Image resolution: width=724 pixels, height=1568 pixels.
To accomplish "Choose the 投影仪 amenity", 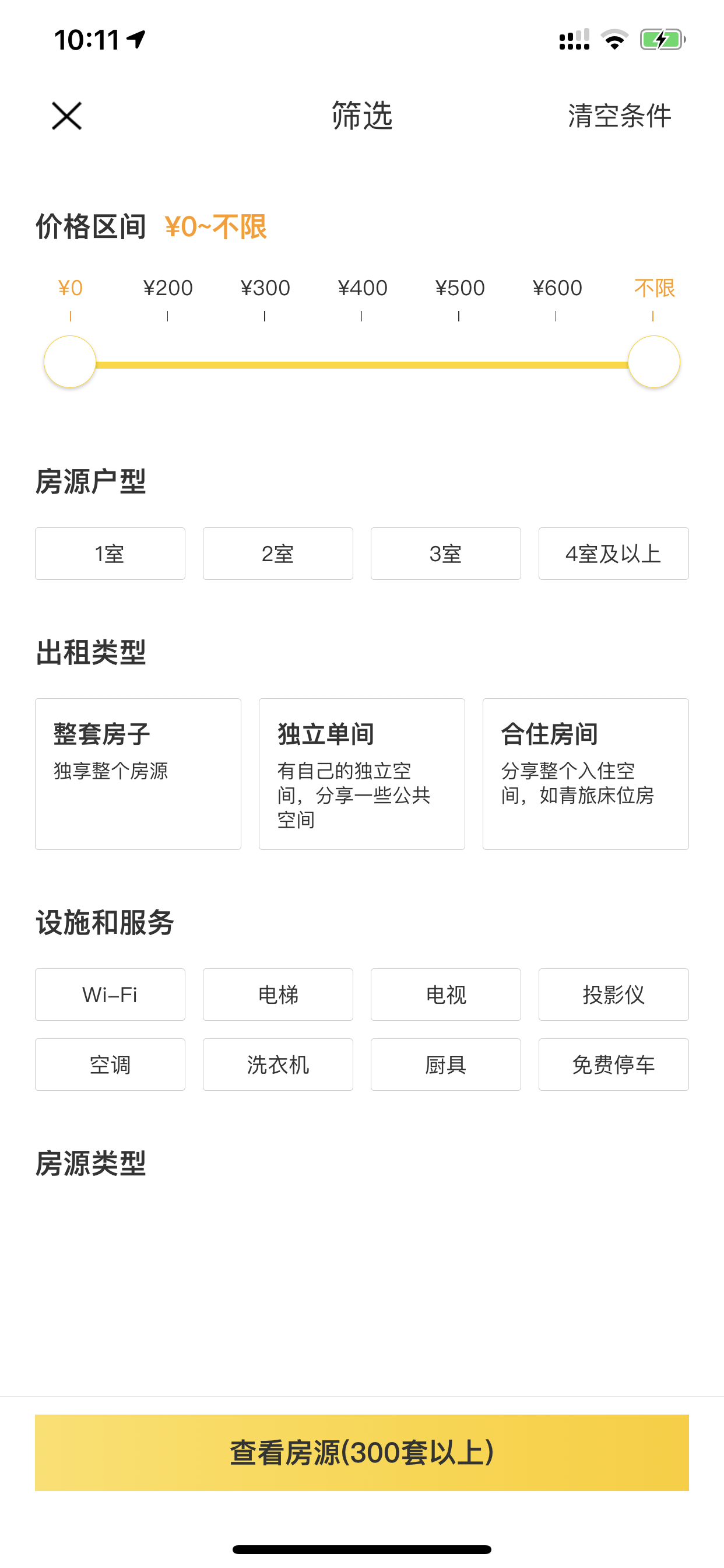I will pyautogui.click(x=613, y=995).
